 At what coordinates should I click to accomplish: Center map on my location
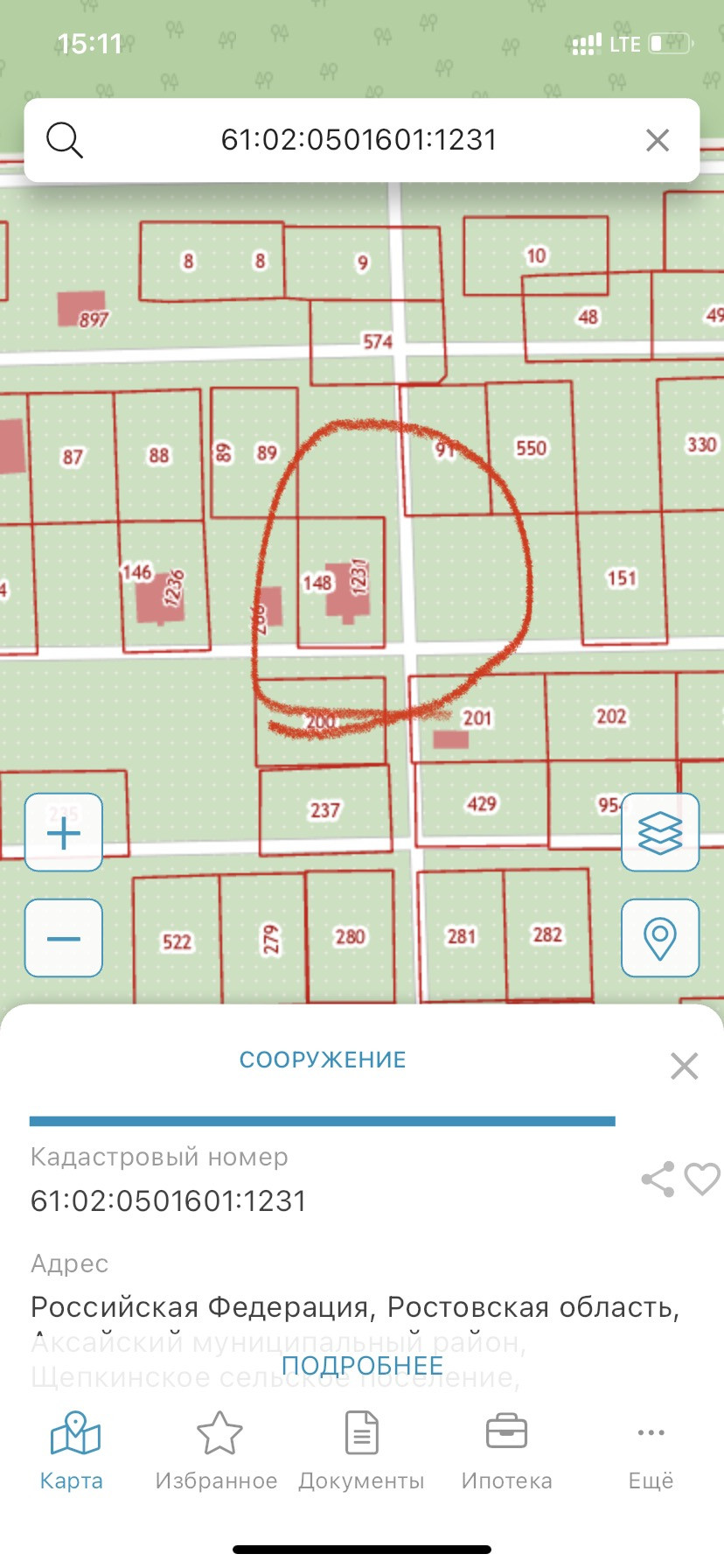click(660, 938)
